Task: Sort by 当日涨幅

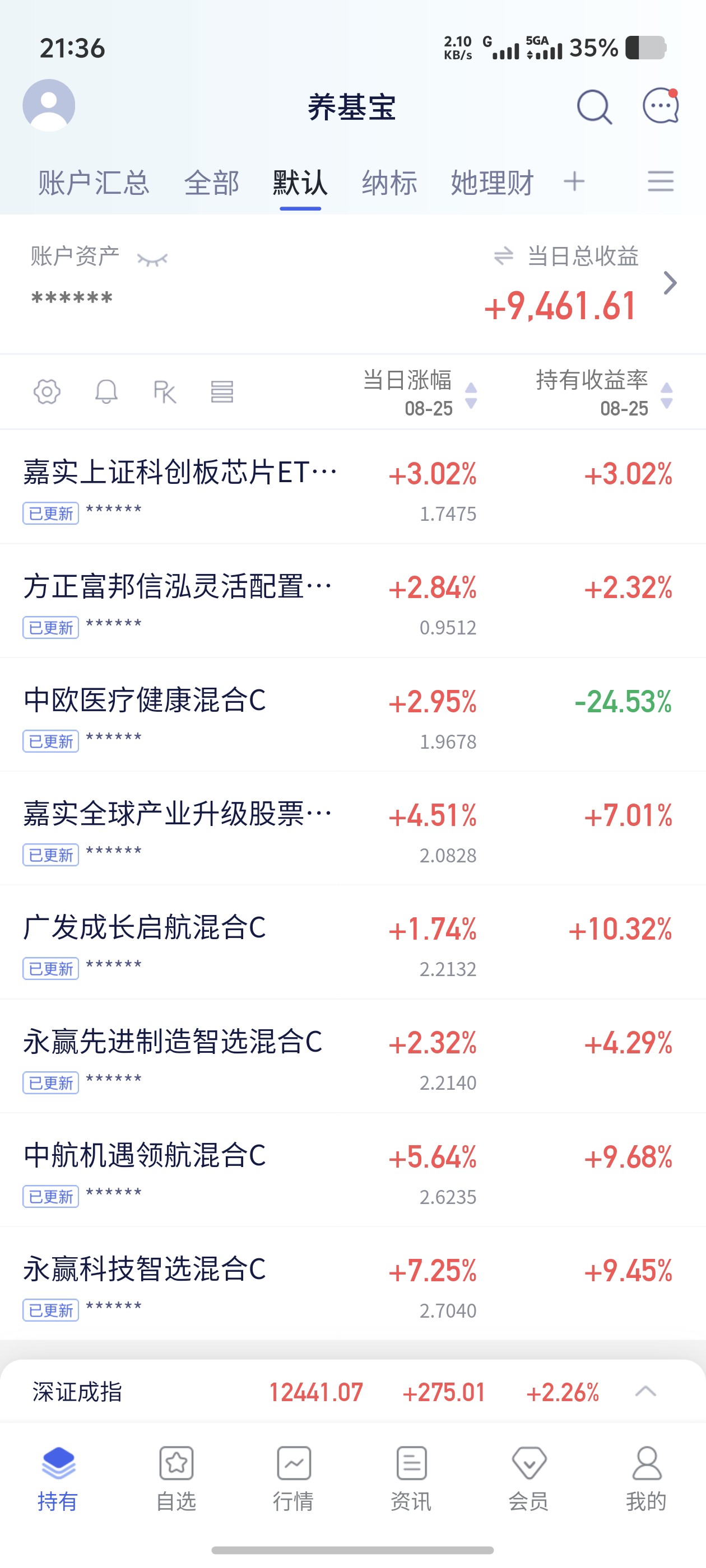Action: pyautogui.click(x=420, y=393)
